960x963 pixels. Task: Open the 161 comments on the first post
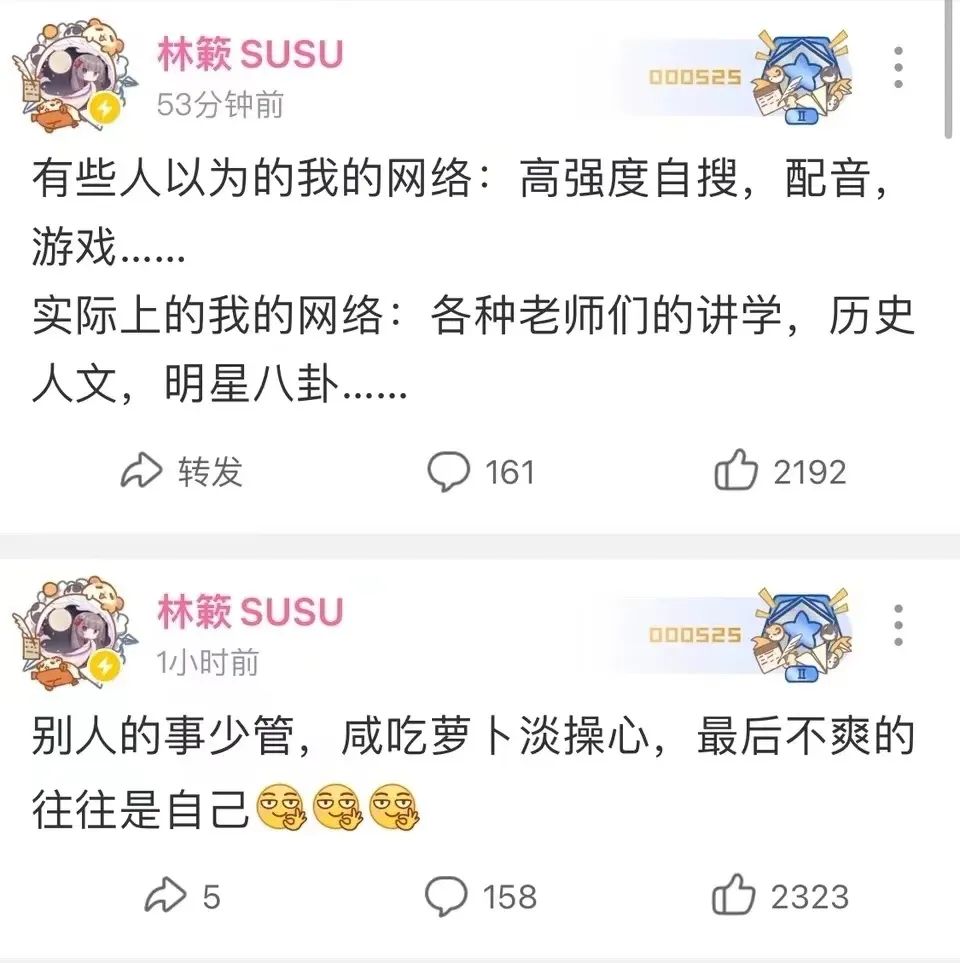tap(481, 471)
